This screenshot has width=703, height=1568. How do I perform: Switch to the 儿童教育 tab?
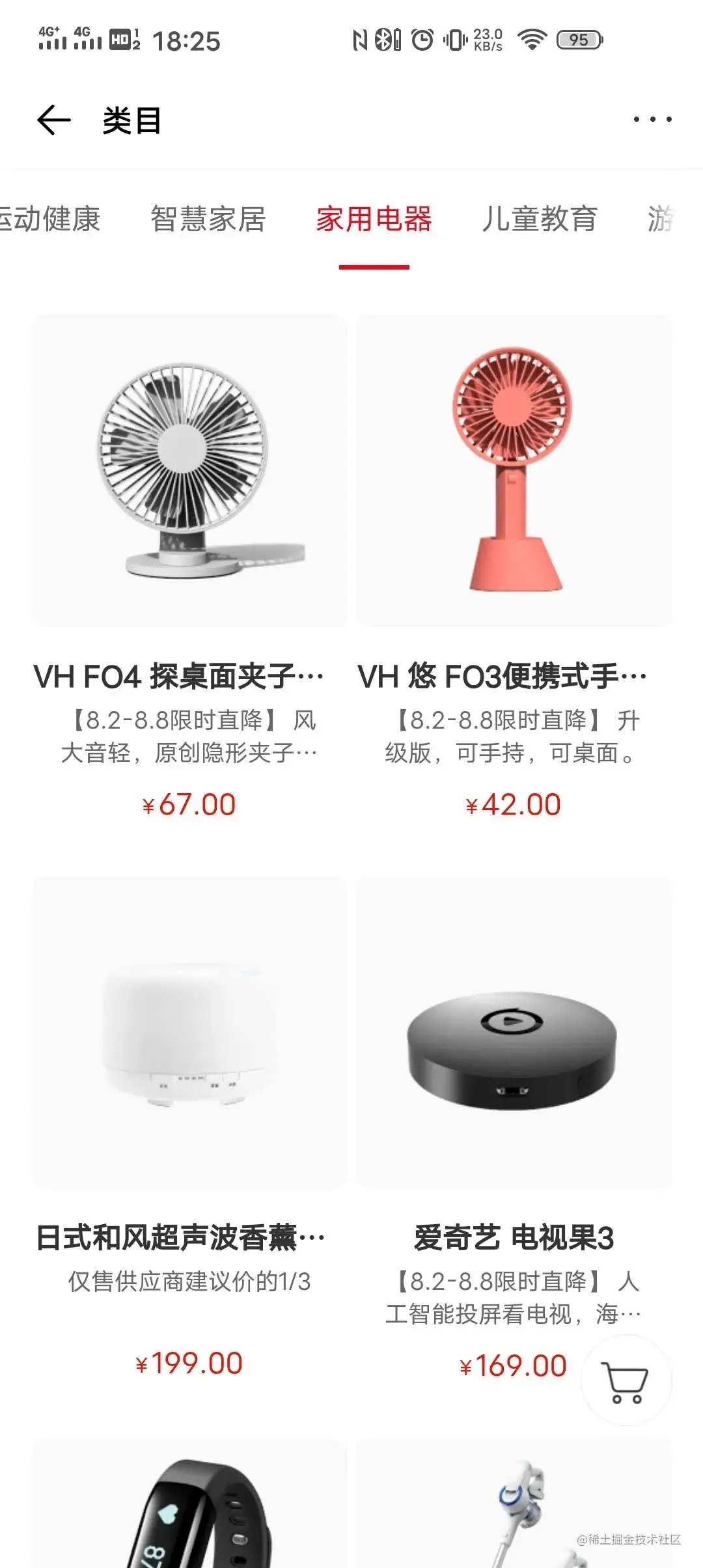pyautogui.click(x=539, y=219)
